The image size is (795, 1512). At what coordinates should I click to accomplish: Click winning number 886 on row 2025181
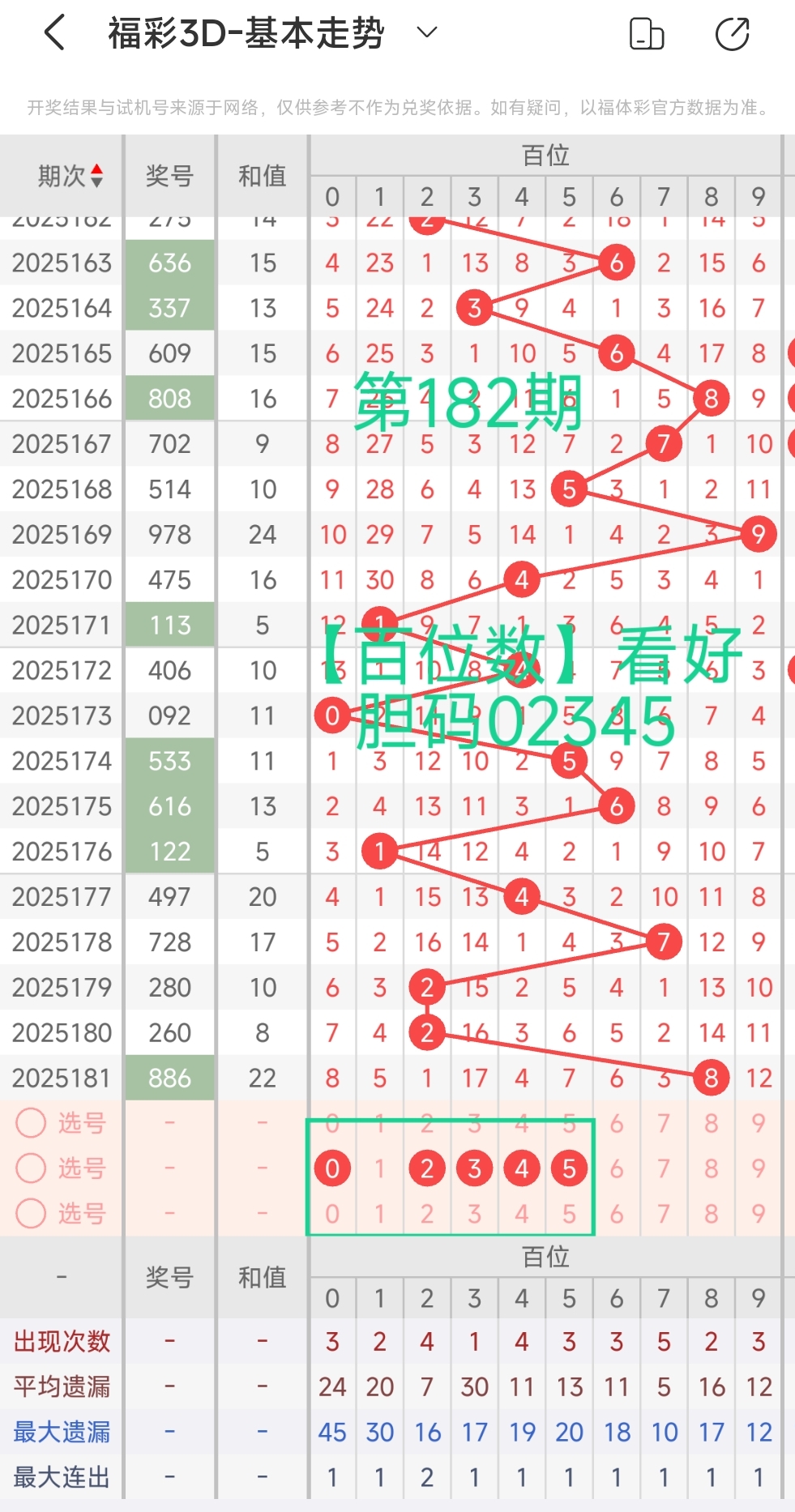[x=169, y=1078]
